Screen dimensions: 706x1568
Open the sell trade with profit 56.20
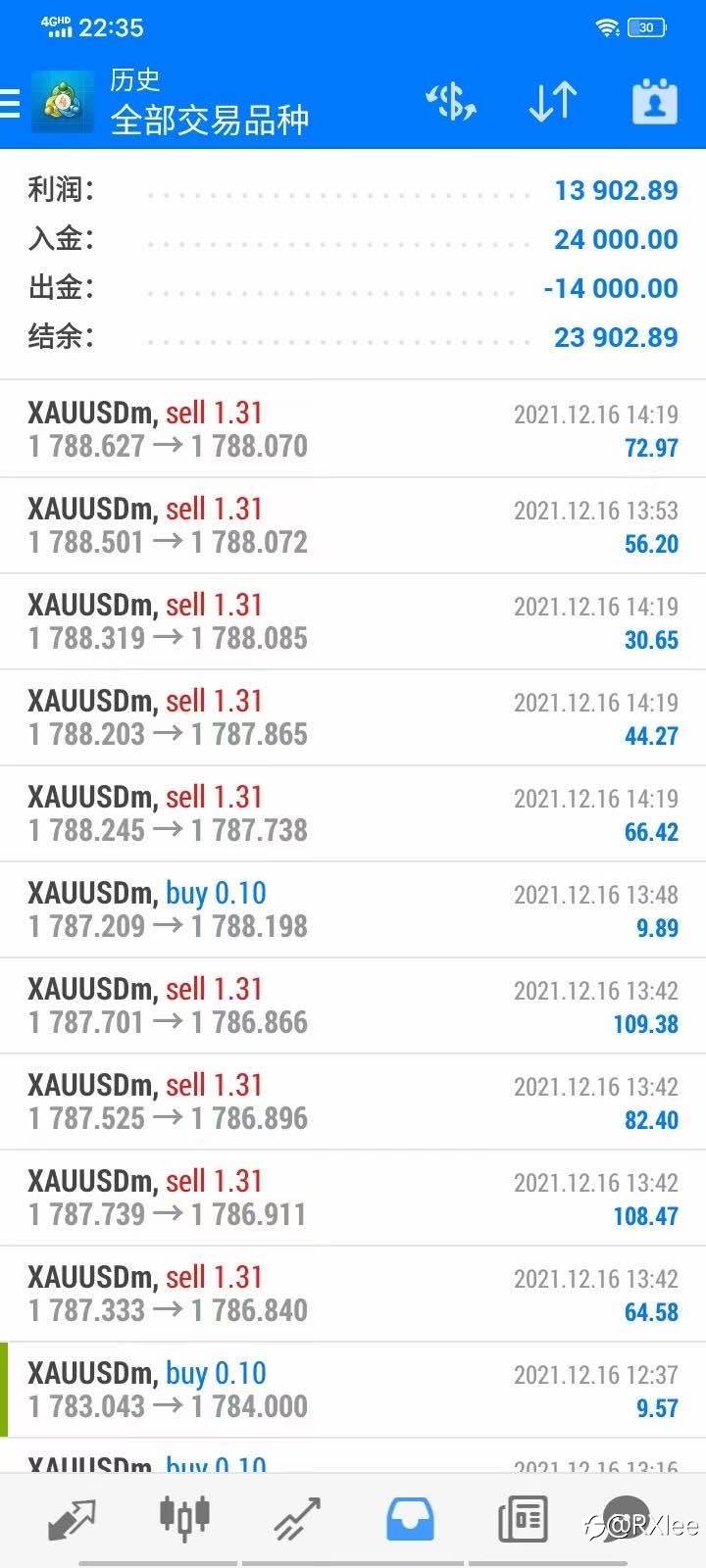point(353,525)
